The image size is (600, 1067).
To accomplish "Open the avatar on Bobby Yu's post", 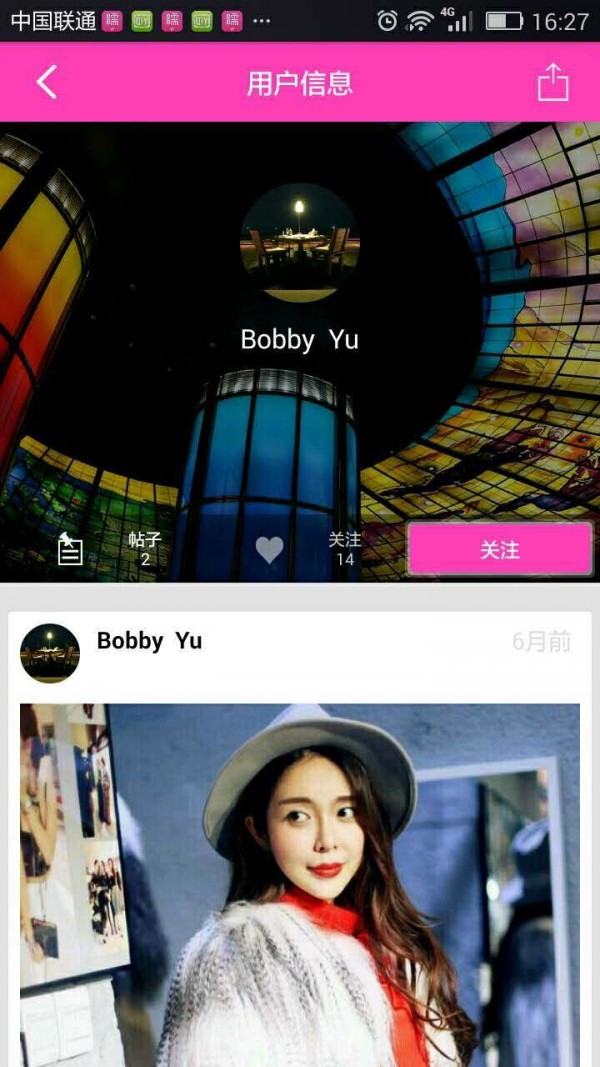I will [50, 653].
